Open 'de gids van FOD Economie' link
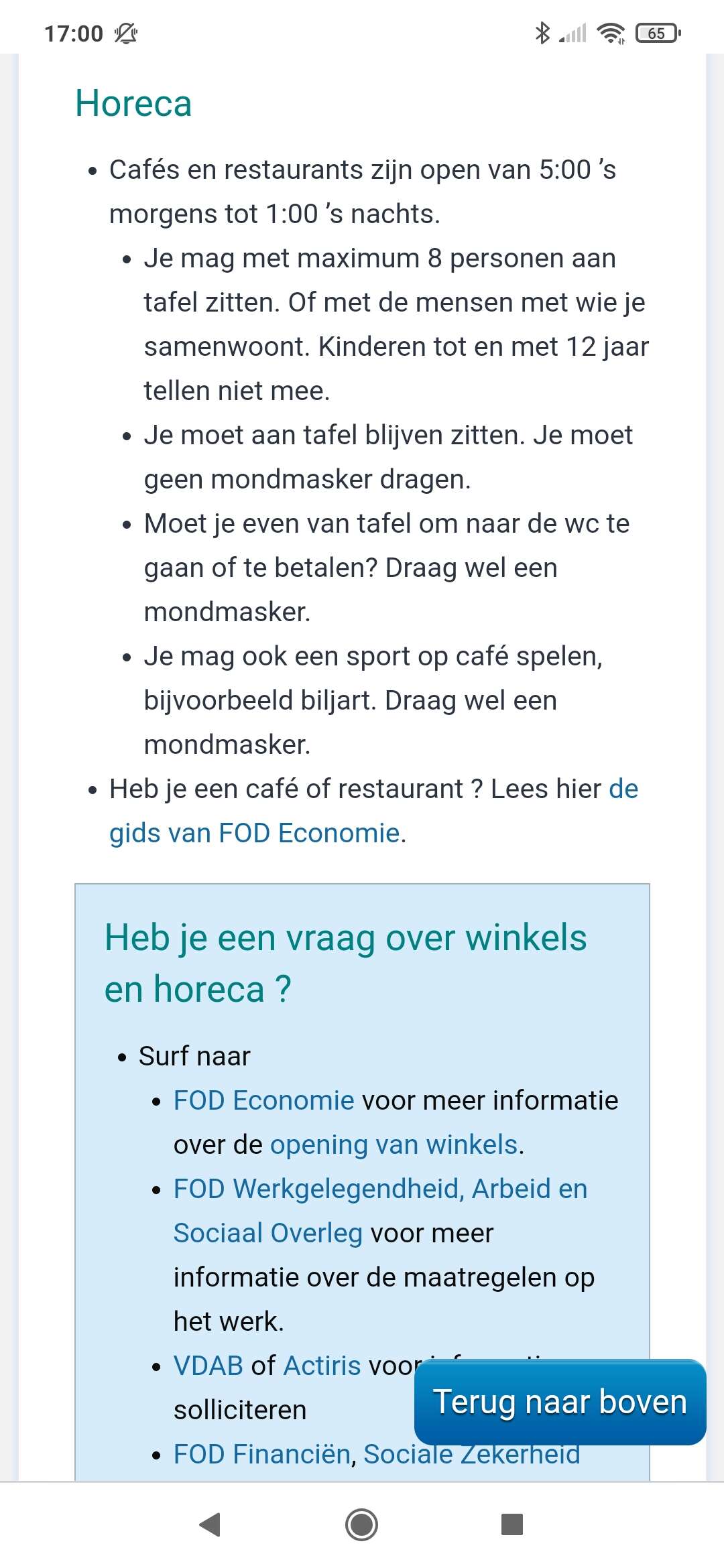724x1568 pixels. click(x=255, y=833)
